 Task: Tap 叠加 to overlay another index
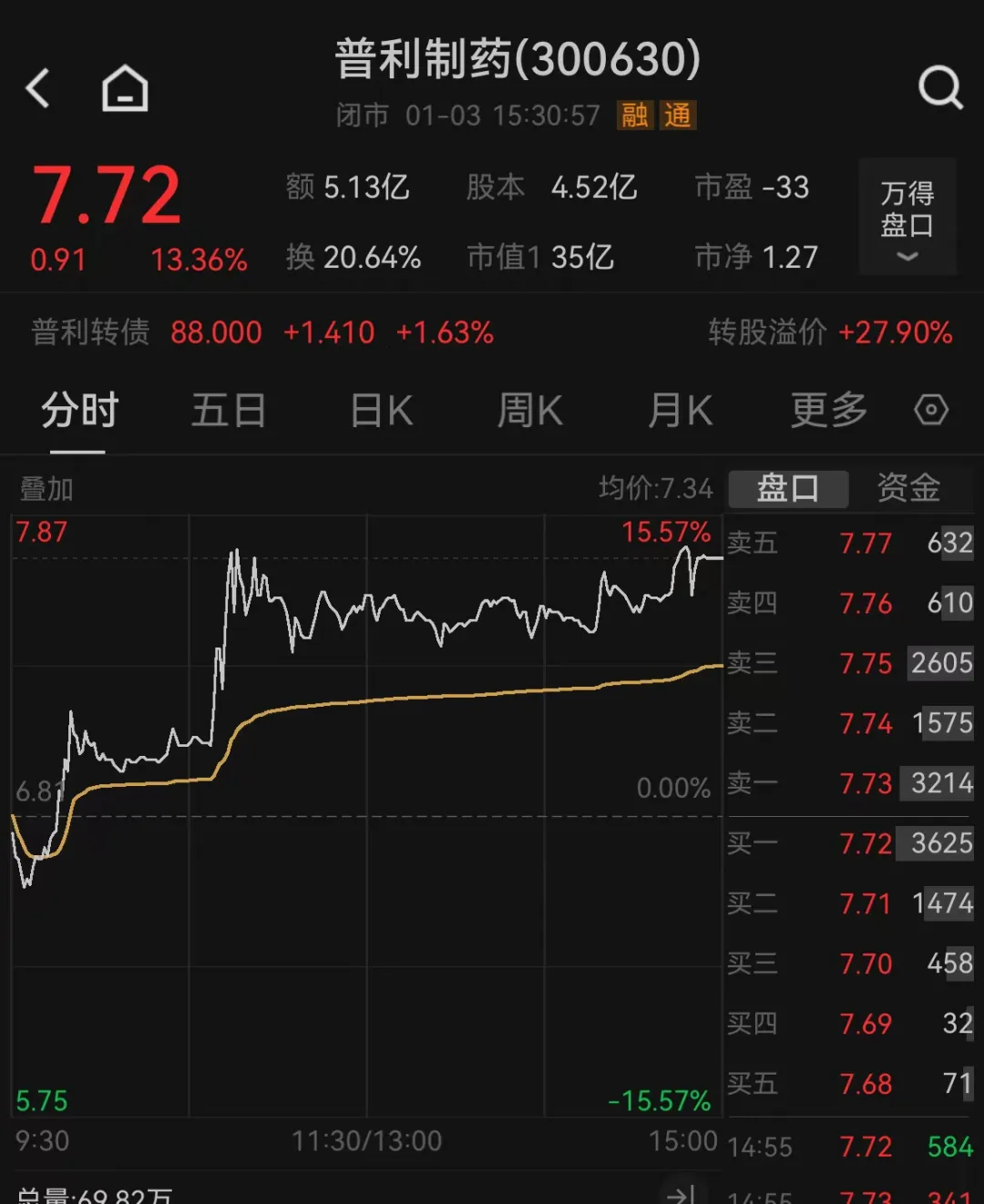tap(46, 489)
